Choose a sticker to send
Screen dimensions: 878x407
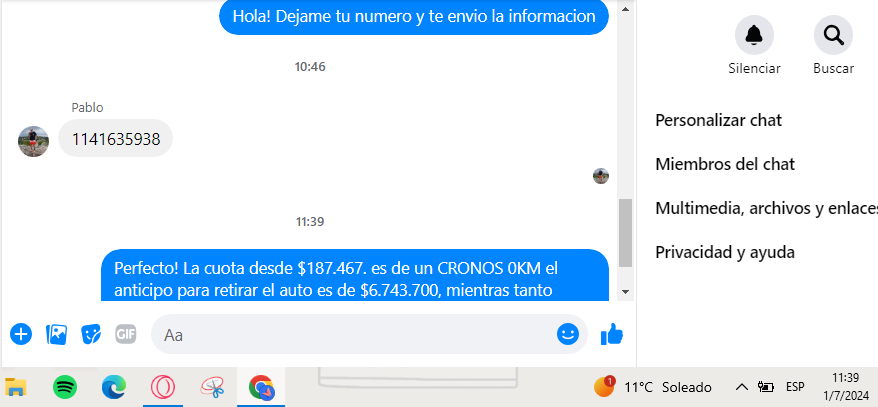tap(91, 334)
